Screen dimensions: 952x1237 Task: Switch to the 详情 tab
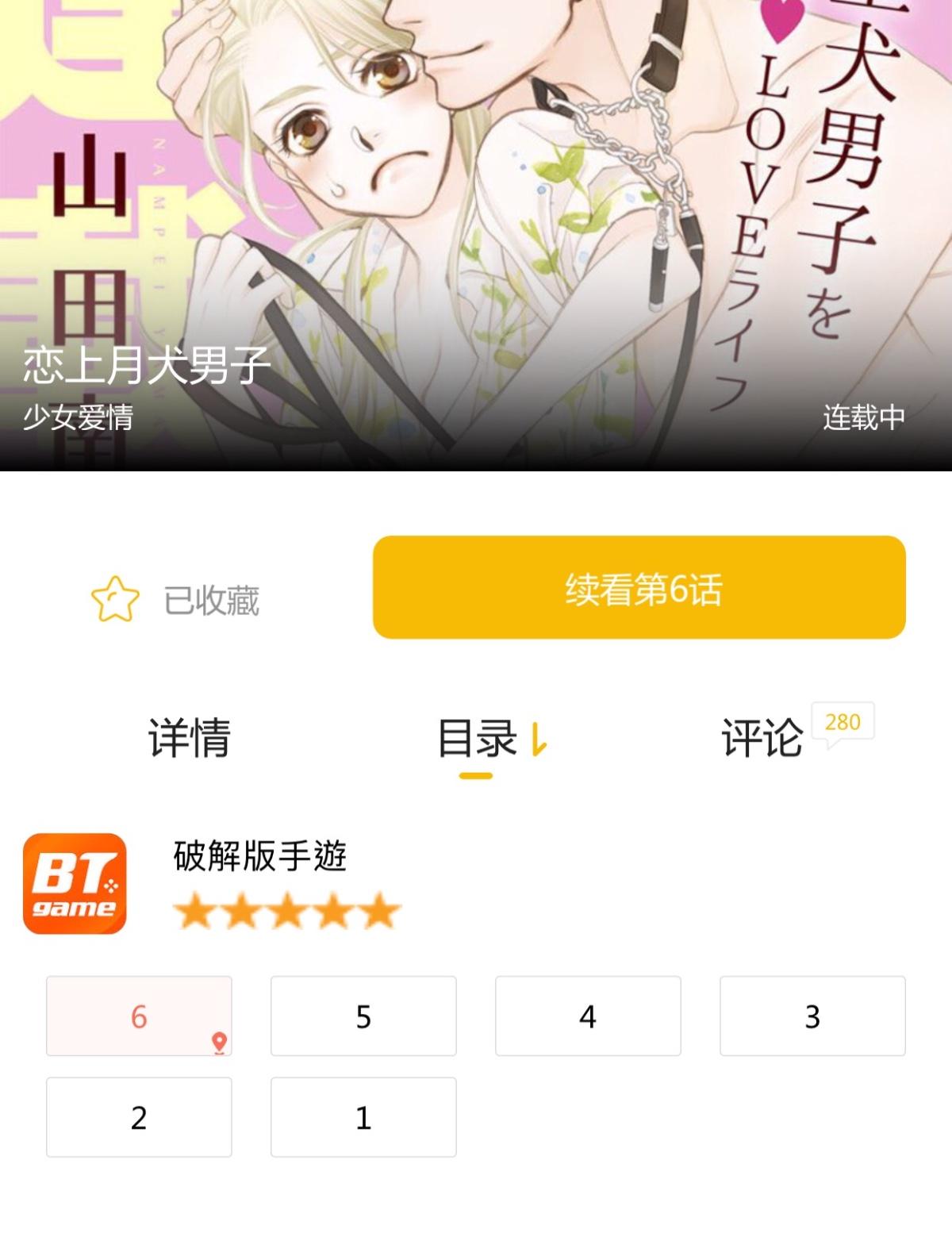189,738
